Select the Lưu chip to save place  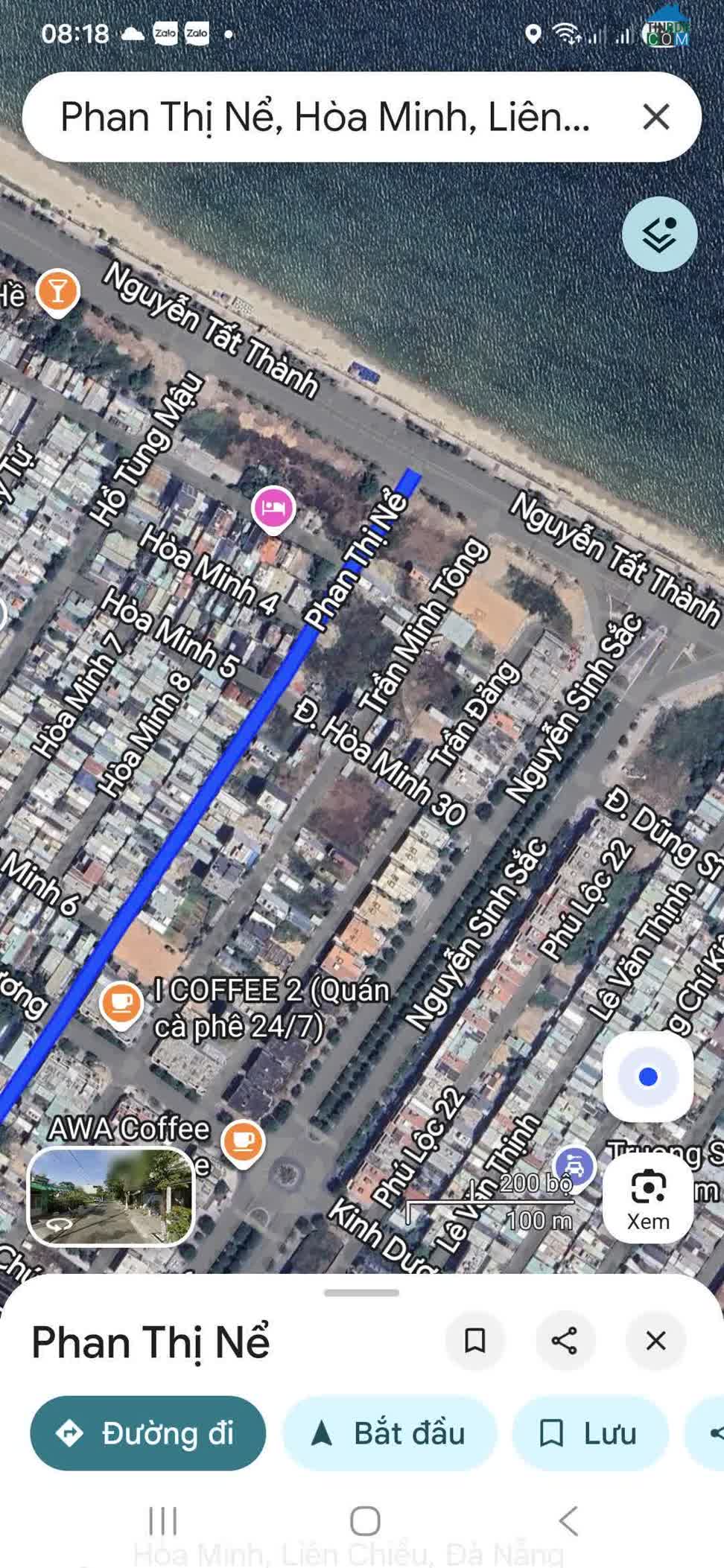[x=589, y=1433]
